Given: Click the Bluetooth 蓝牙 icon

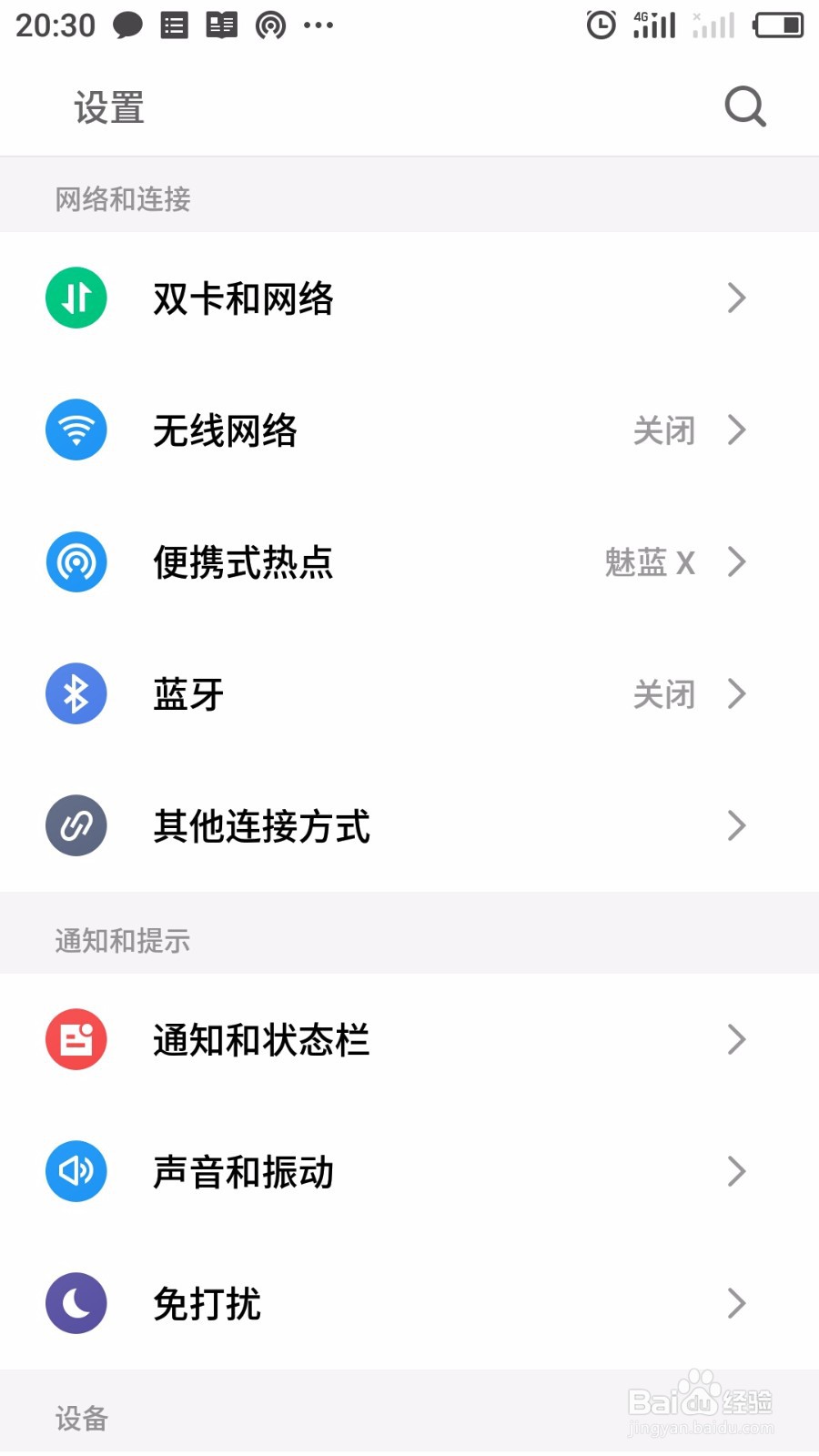Looking at the screenshot, I should click(x=76, y=693).
